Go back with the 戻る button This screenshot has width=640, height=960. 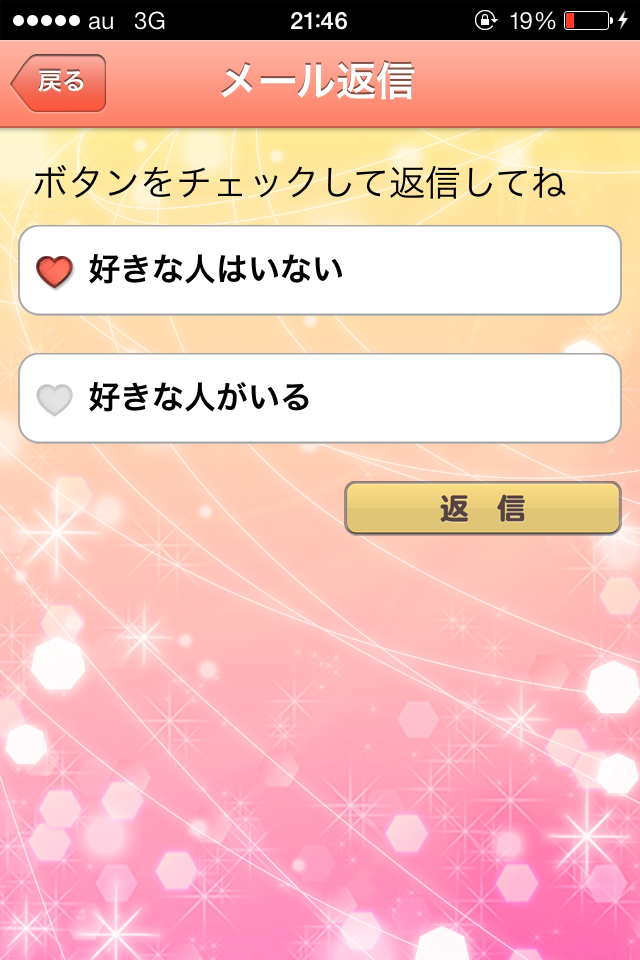tap(59, 83)
